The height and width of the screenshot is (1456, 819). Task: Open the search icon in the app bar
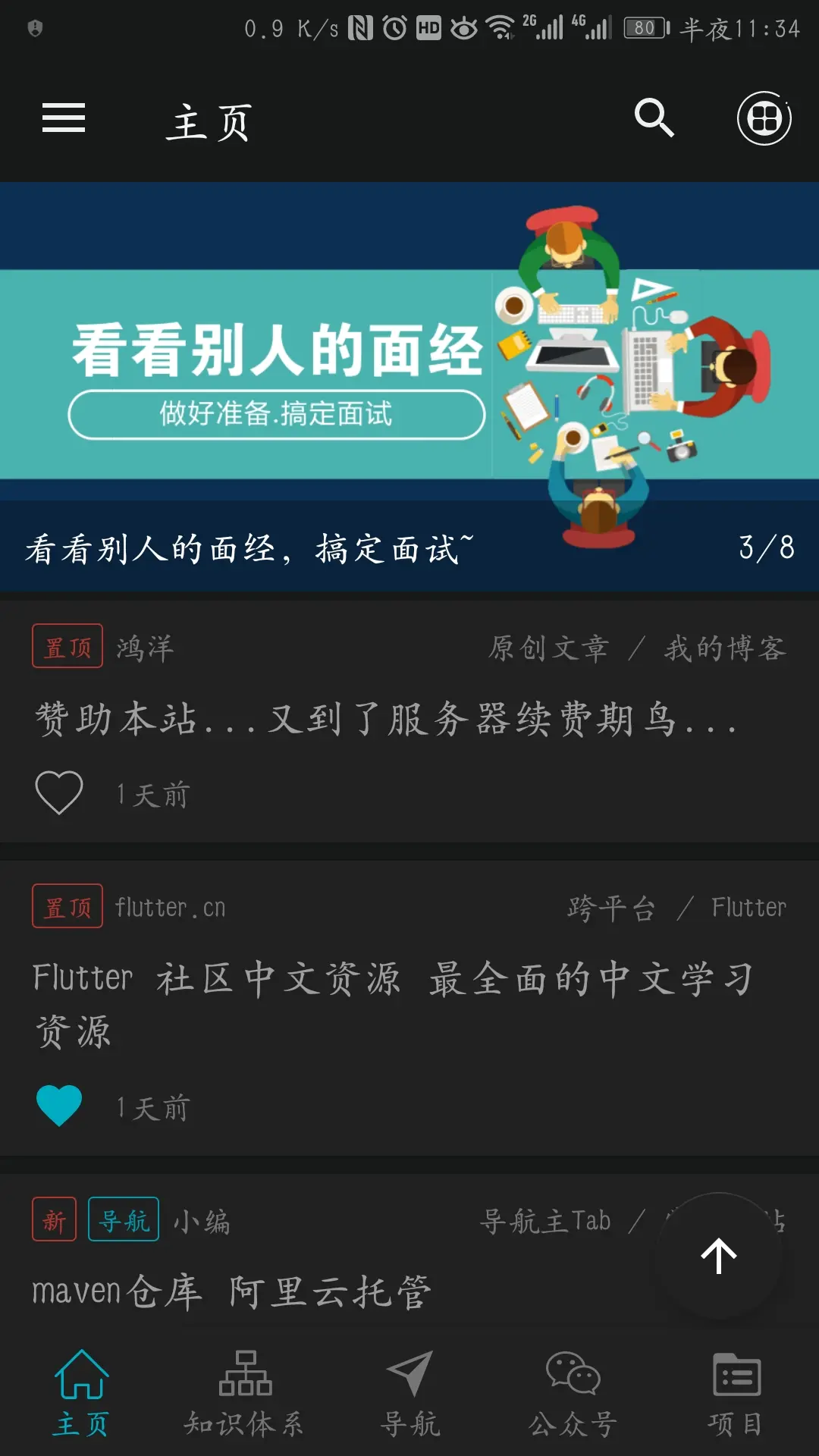pos(654,118)
